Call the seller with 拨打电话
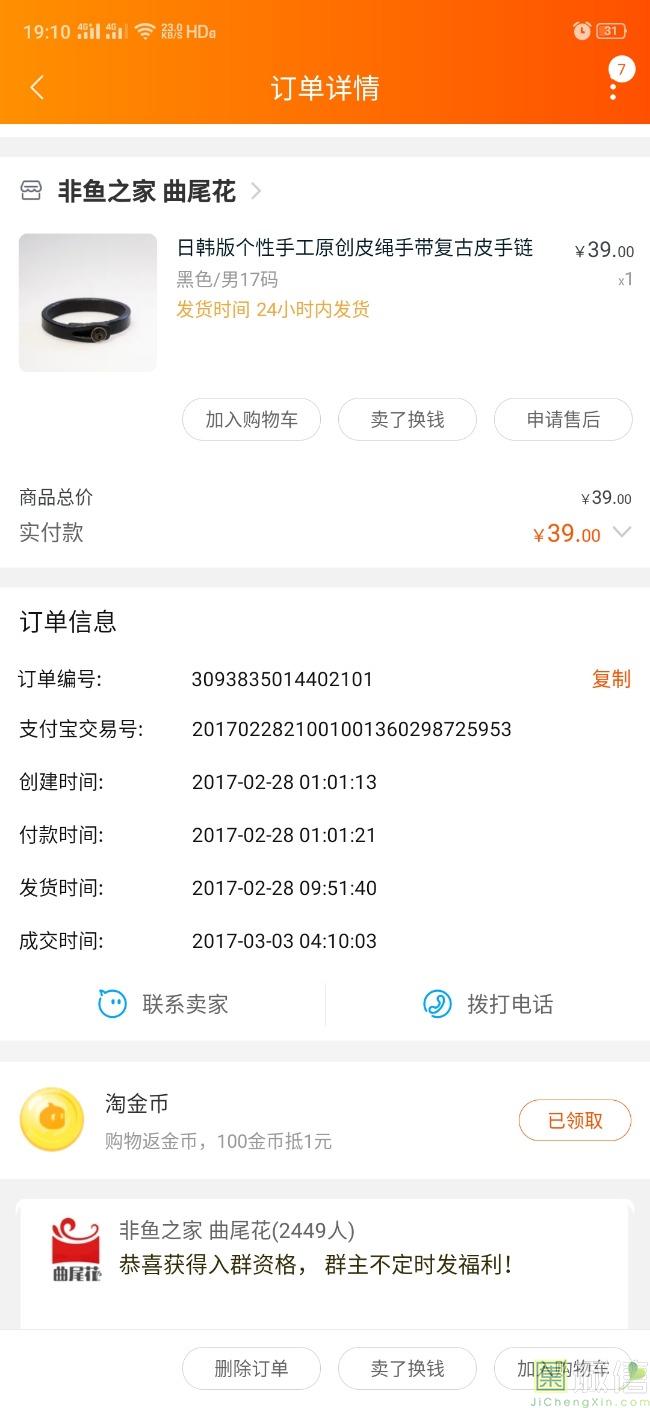The width and height of the screenshot is (650, 1408). click(488, 1004)
